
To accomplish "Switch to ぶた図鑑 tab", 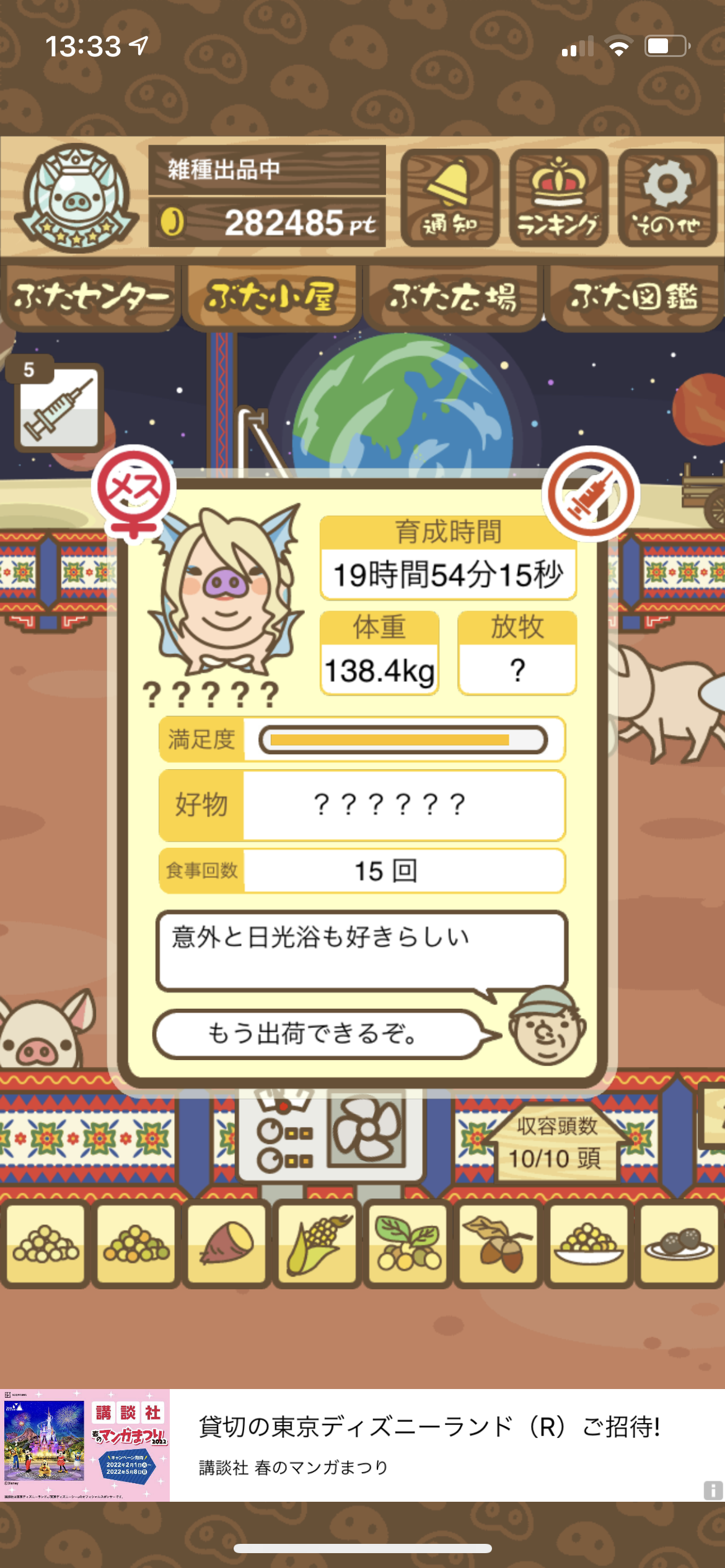I will pyautogui.click(x=635, y=297).
